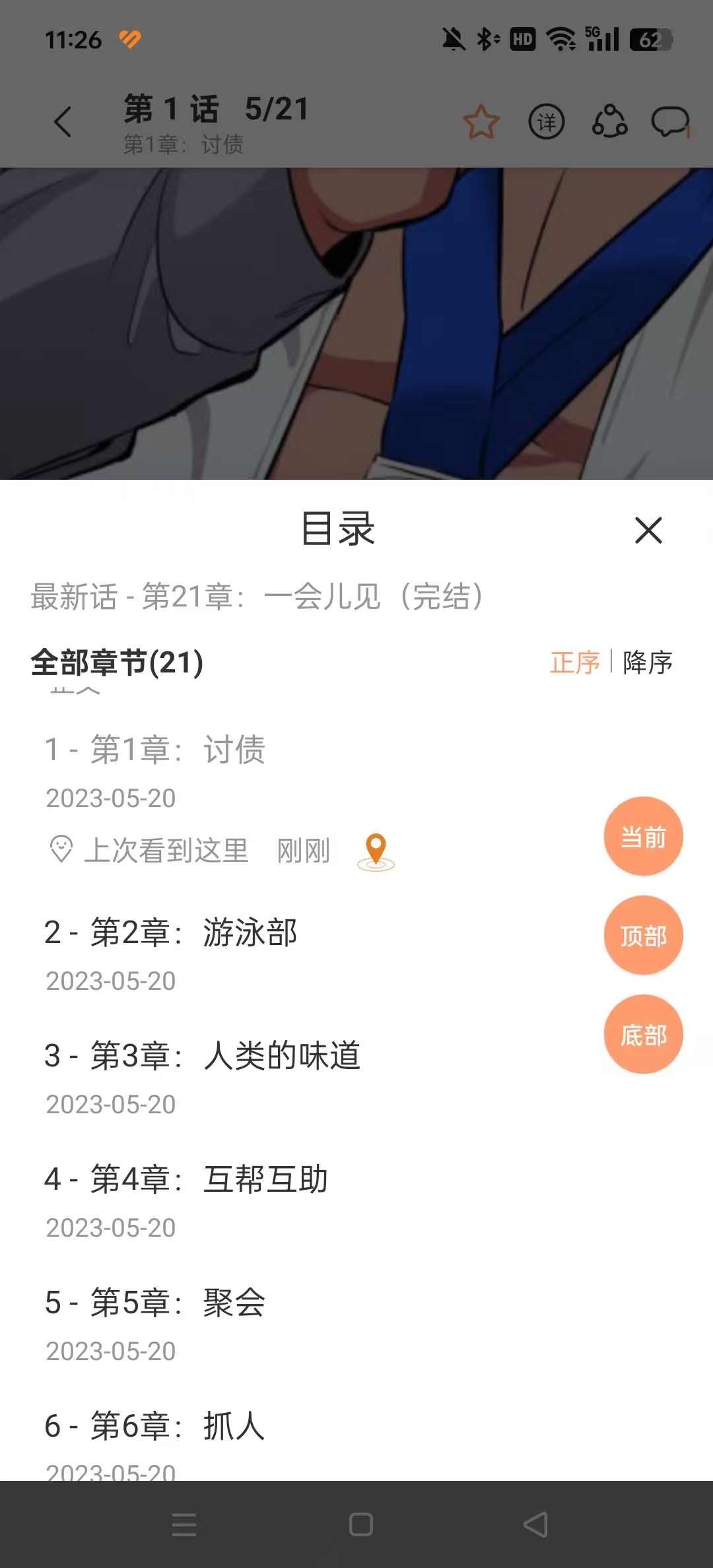Tap the smiley bookmark icon beside 上次看到这里
Viewport: 713px width, 1568px height.
tap(61, 850)
